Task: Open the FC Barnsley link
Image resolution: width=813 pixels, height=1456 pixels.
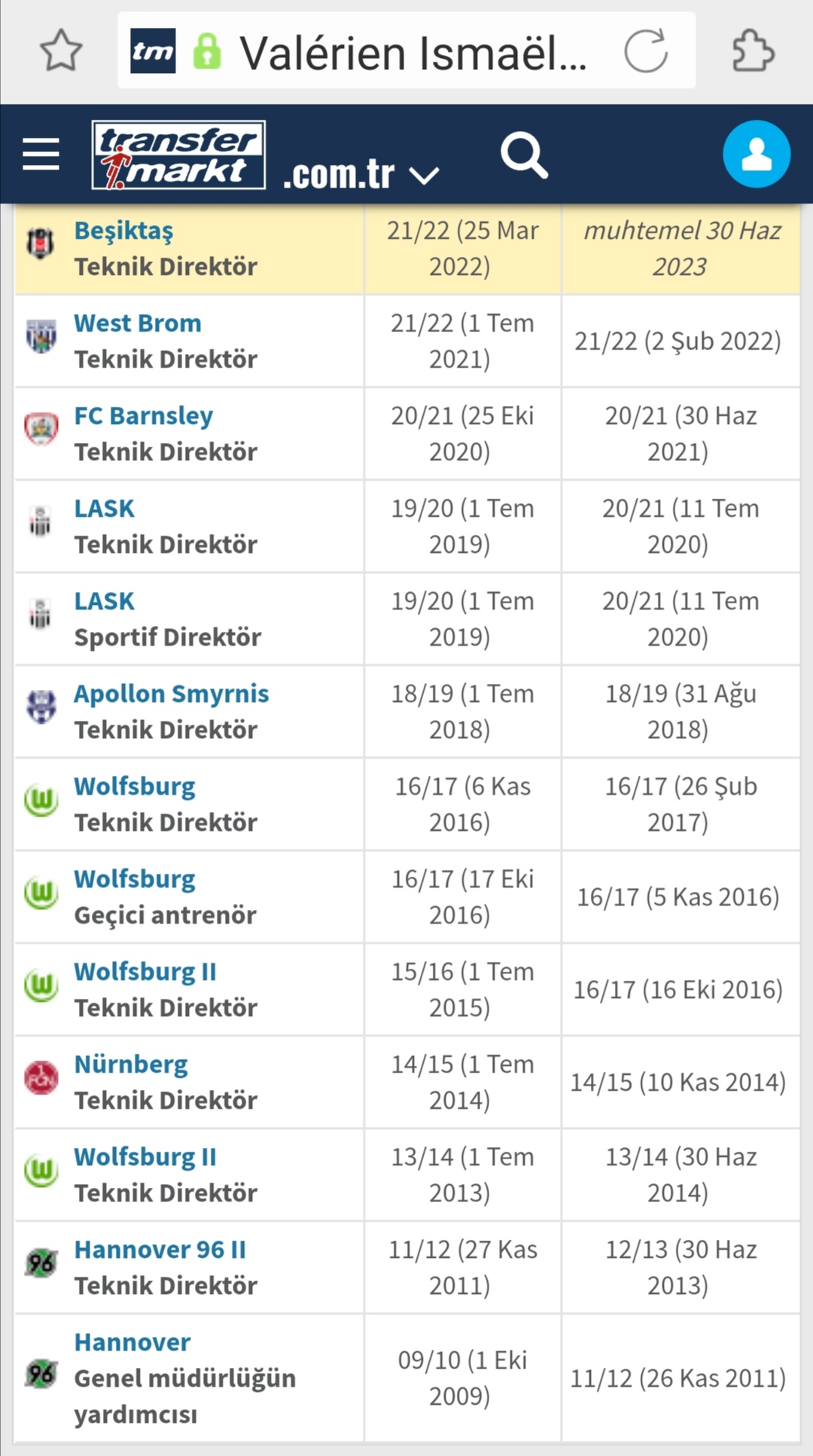Action: pyautogui.click(x=143, y=416)
